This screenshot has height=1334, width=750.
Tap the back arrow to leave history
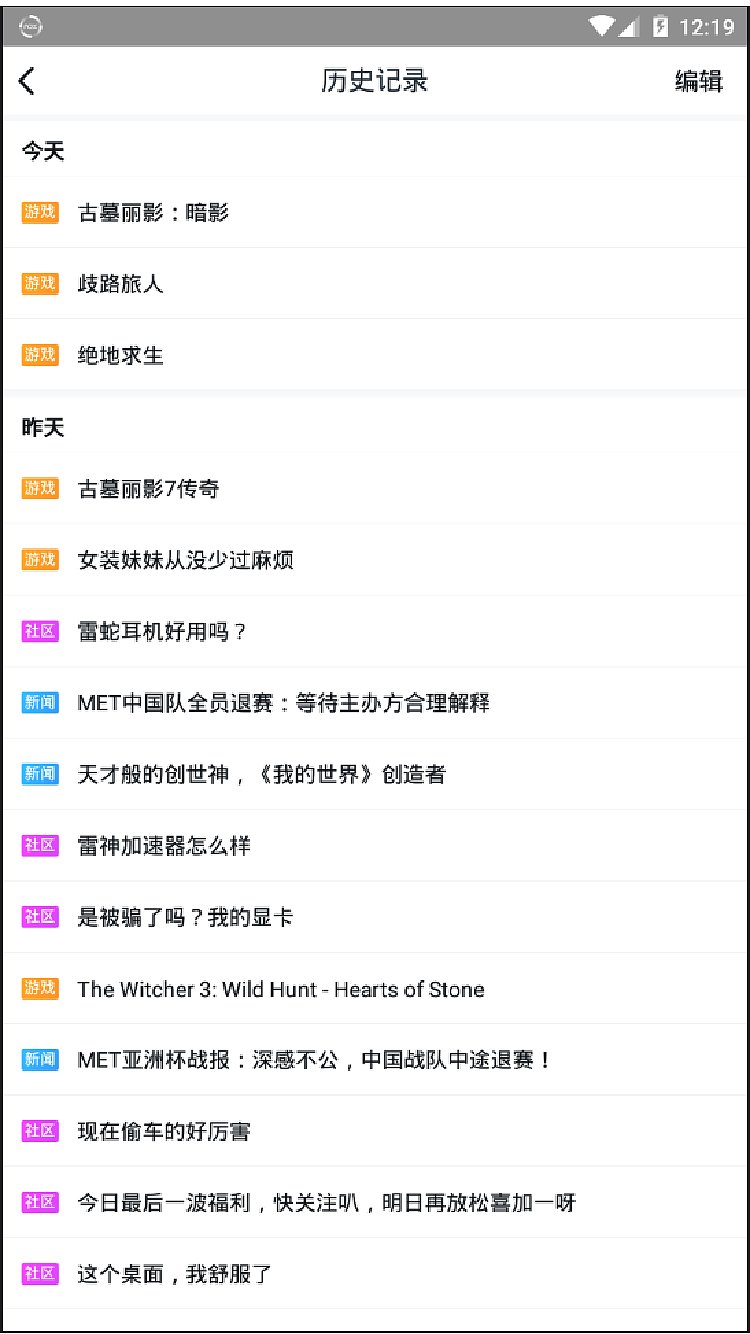(27, 81)
